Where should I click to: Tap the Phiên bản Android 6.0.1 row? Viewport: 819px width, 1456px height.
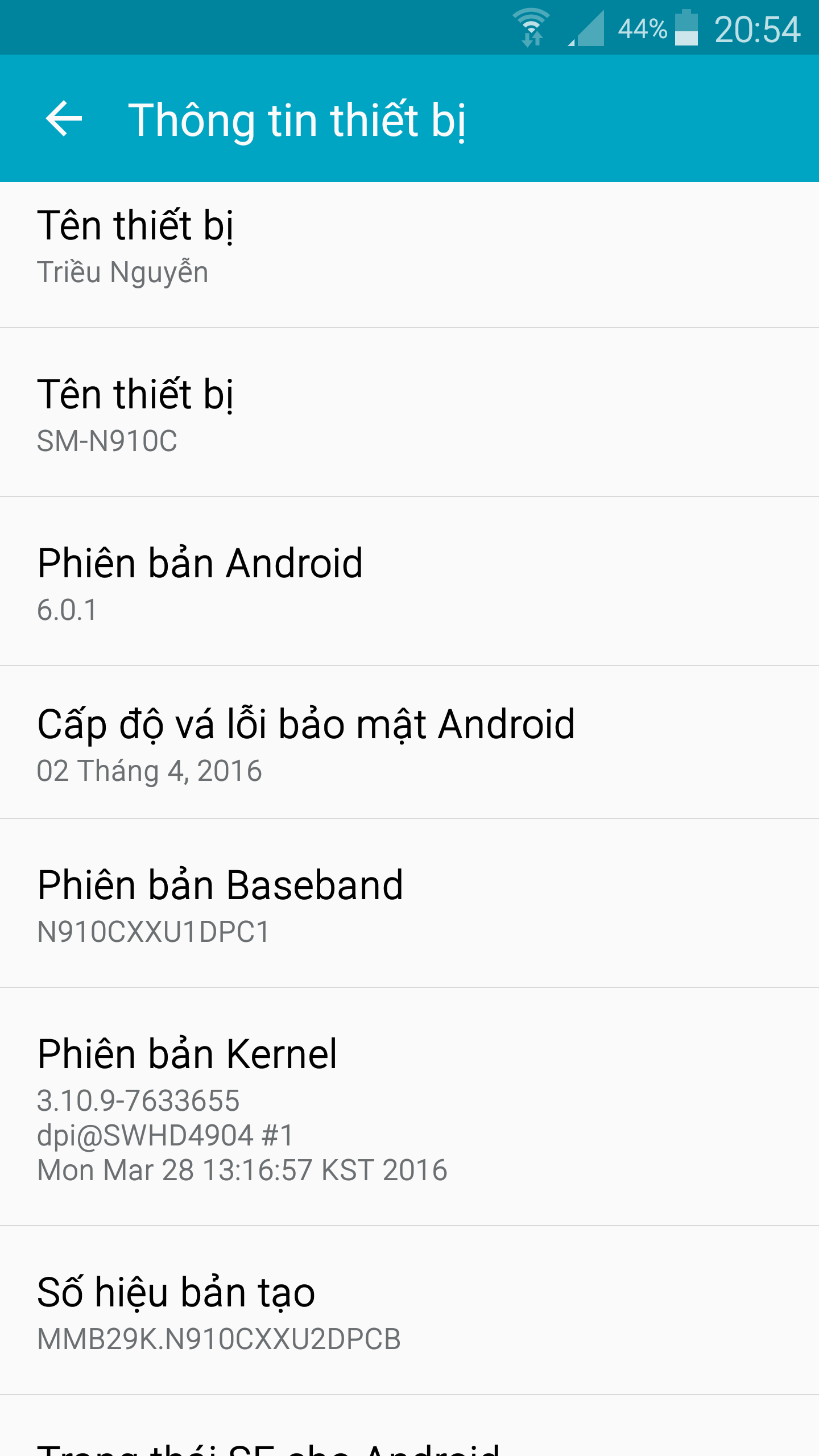409,581
